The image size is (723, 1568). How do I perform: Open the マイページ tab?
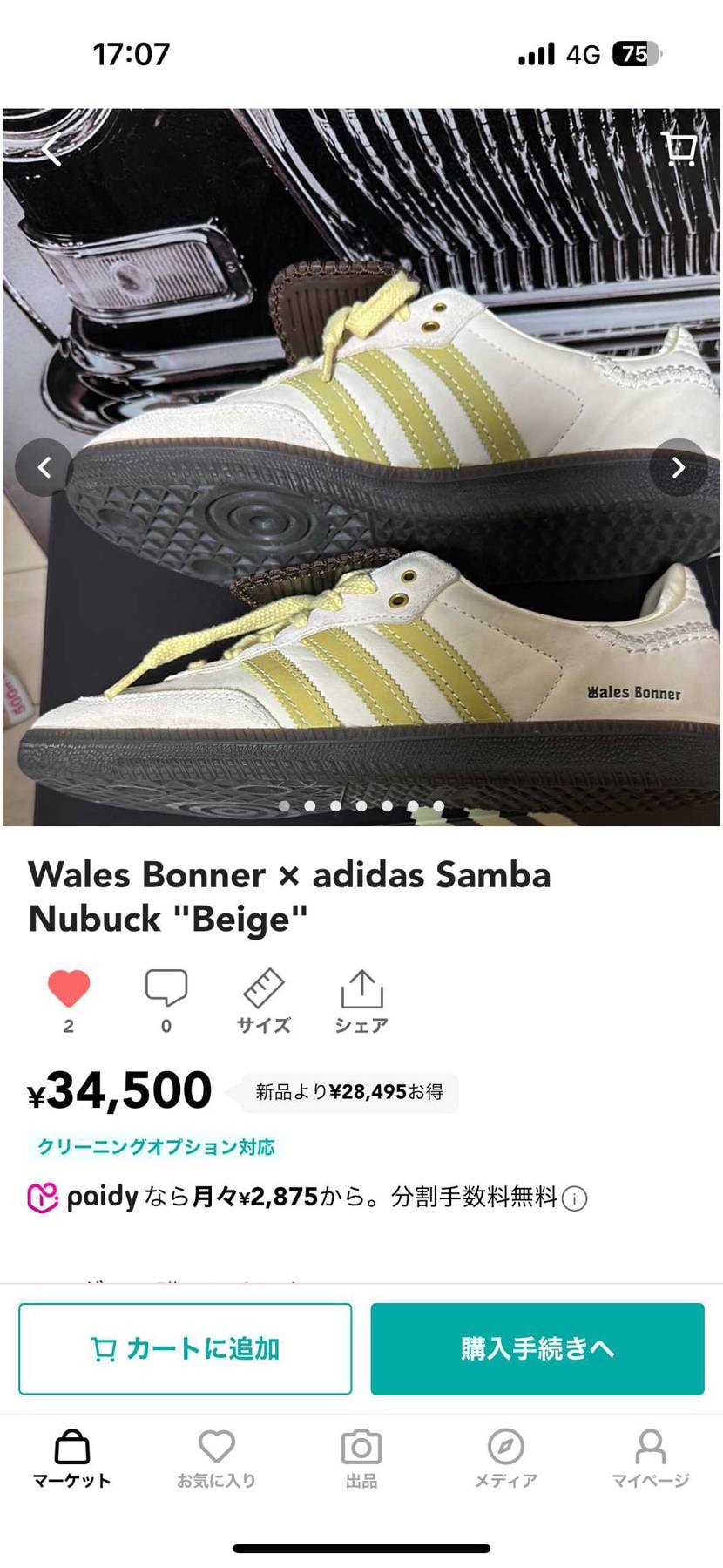click(650, 1458)
